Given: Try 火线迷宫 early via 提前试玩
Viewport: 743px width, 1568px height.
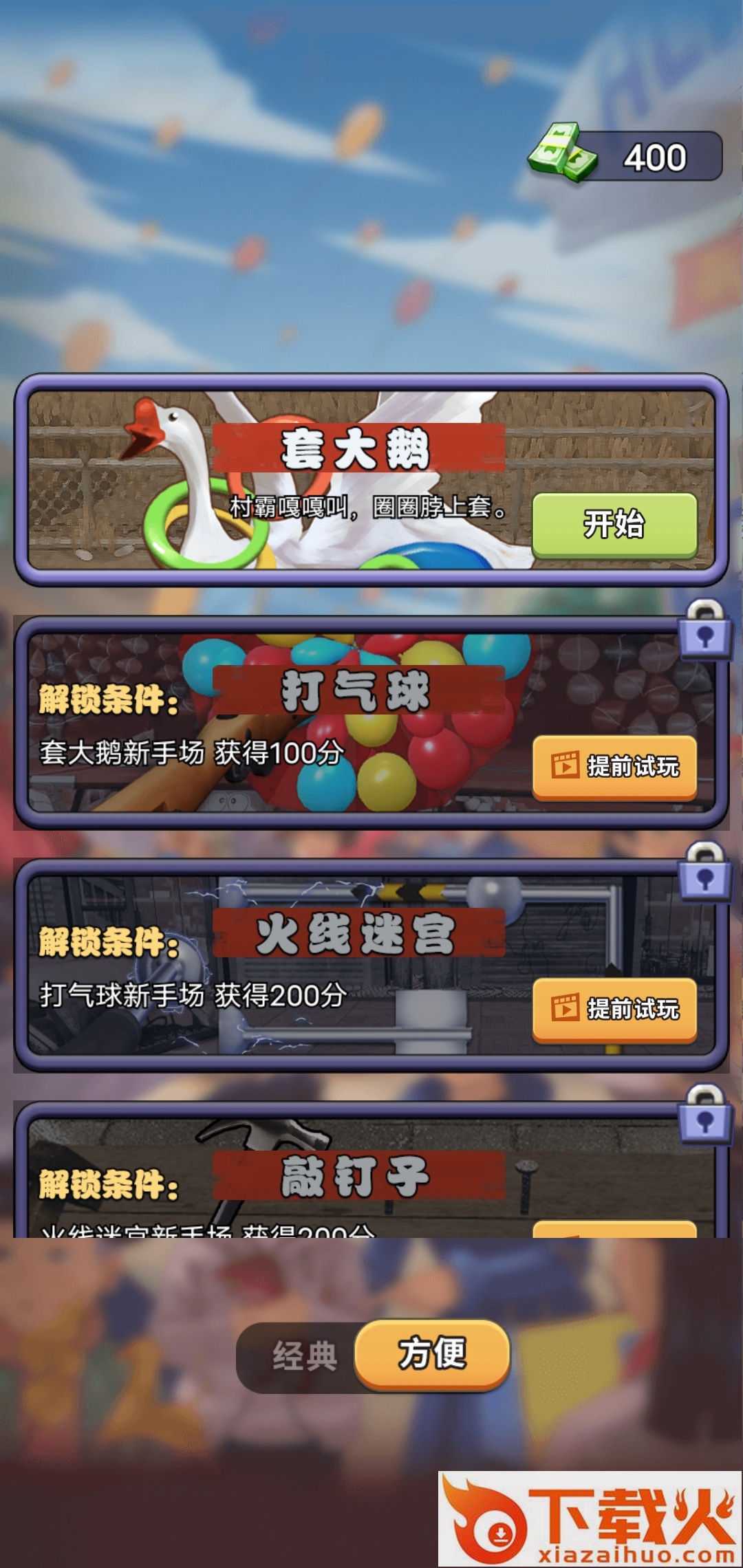Looking at the screenshot, I should (x=614, y=1009).
